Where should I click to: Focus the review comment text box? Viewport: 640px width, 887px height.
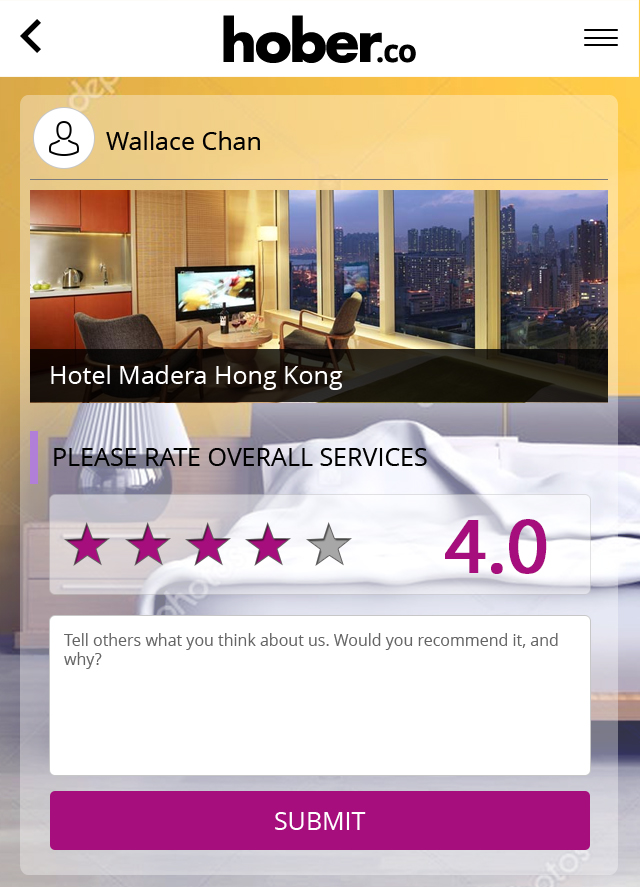[x=320, y=695]
